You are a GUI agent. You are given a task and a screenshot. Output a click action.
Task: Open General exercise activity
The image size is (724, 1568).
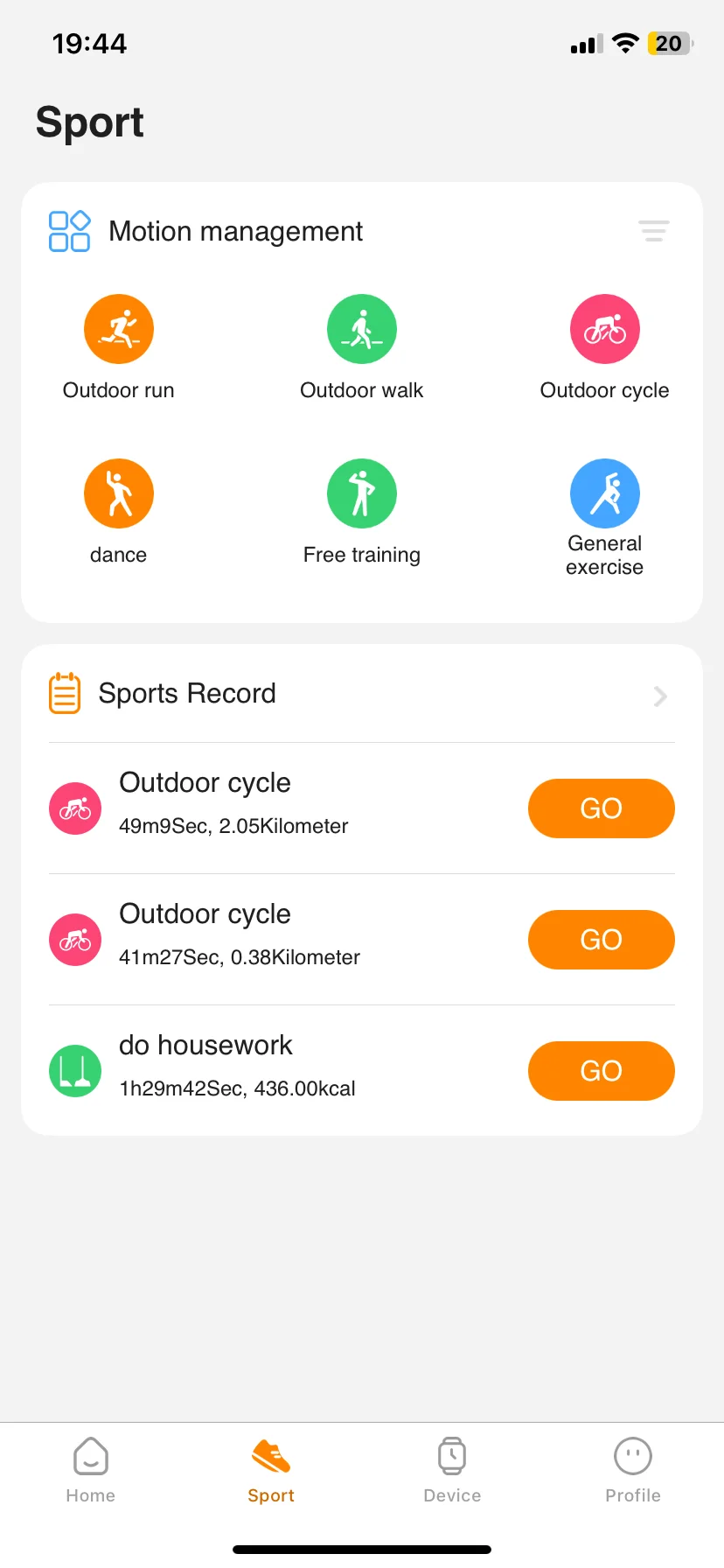coord(604,494)
